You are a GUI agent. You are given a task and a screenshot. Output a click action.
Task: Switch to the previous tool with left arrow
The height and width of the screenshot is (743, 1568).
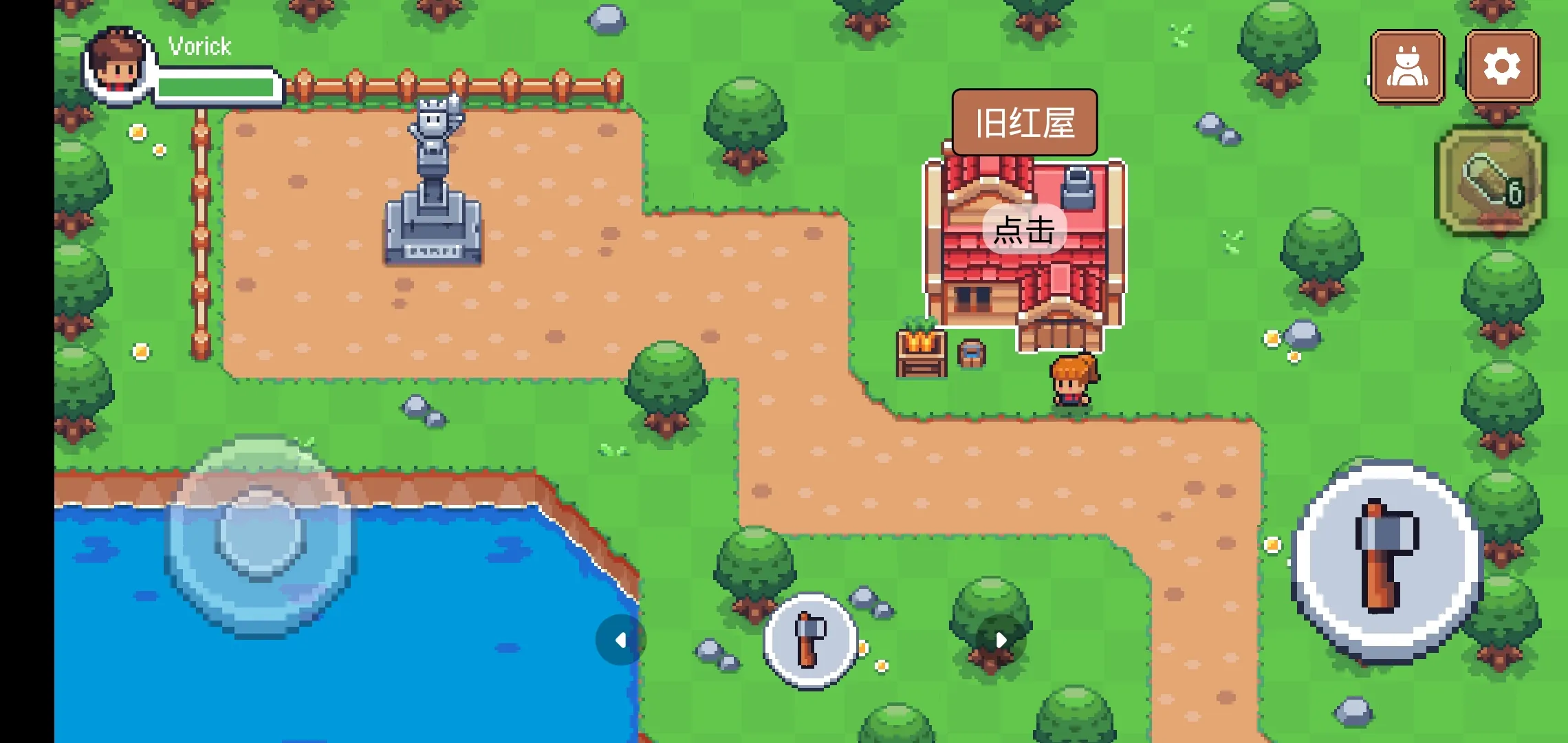(x=620, y=640)
